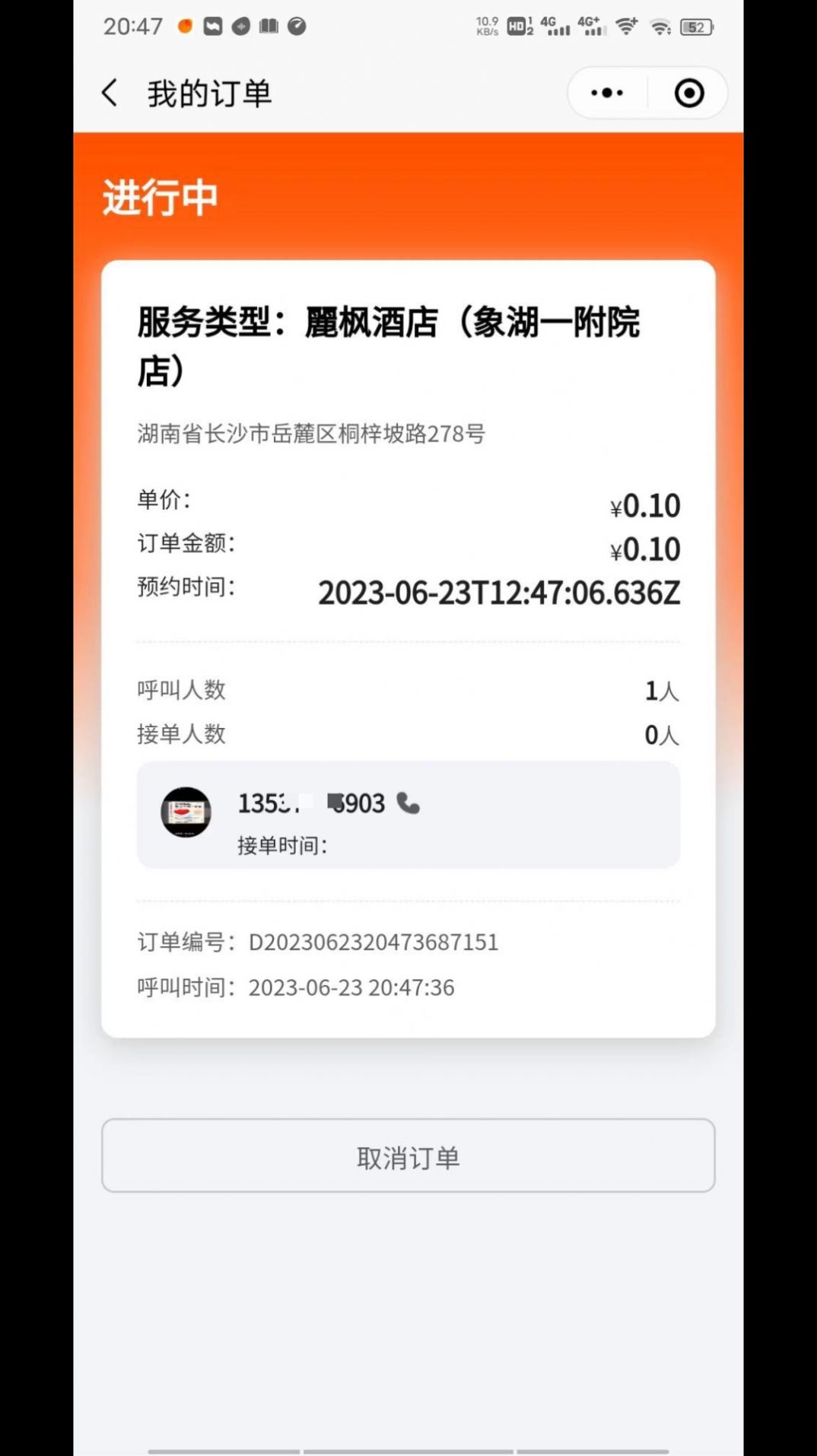This screenshot has width=817, height=1456.
Task: Tap the 呼叫人数 count 1人
Action: coord(663,691)
